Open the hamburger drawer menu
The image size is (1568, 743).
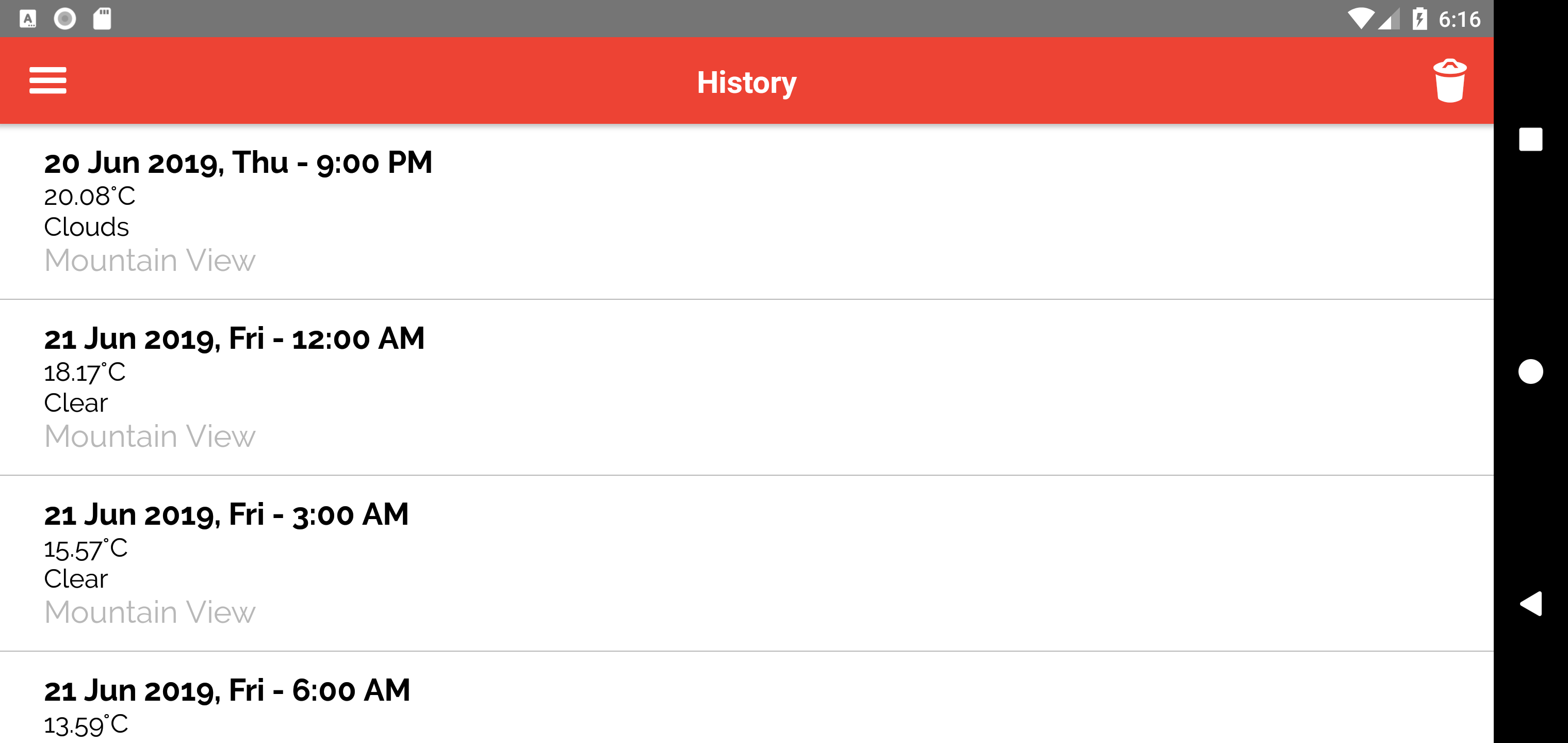click(47, 81)
